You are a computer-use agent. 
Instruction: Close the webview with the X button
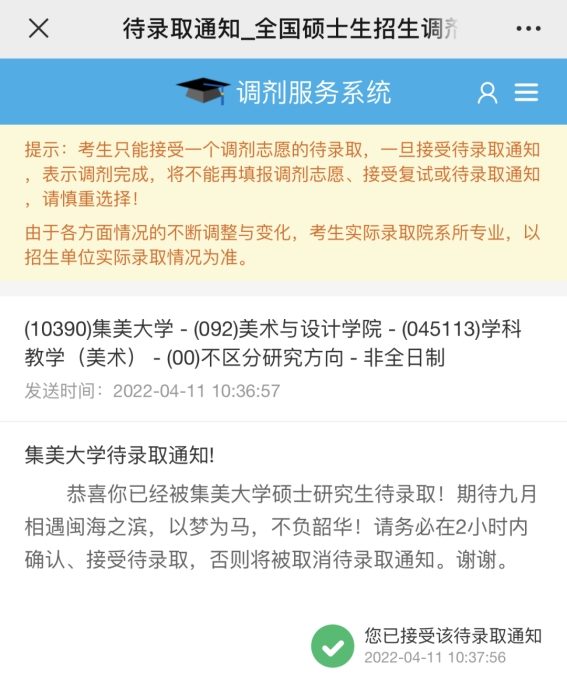39,29
